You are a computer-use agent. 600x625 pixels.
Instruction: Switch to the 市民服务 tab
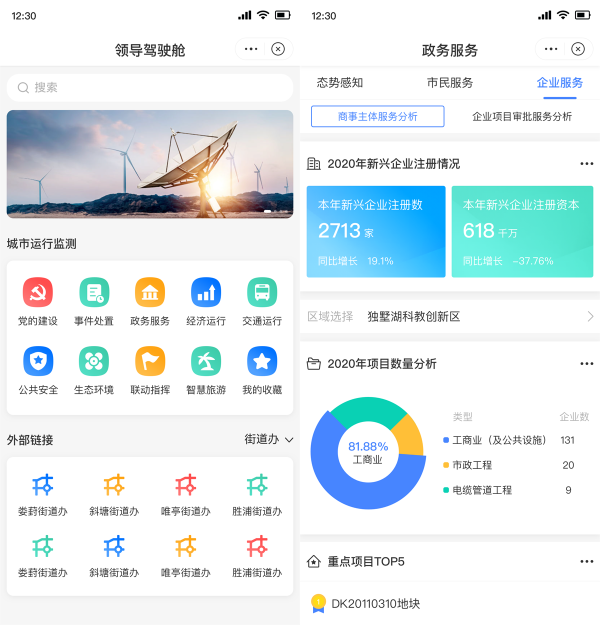point(450,83)
